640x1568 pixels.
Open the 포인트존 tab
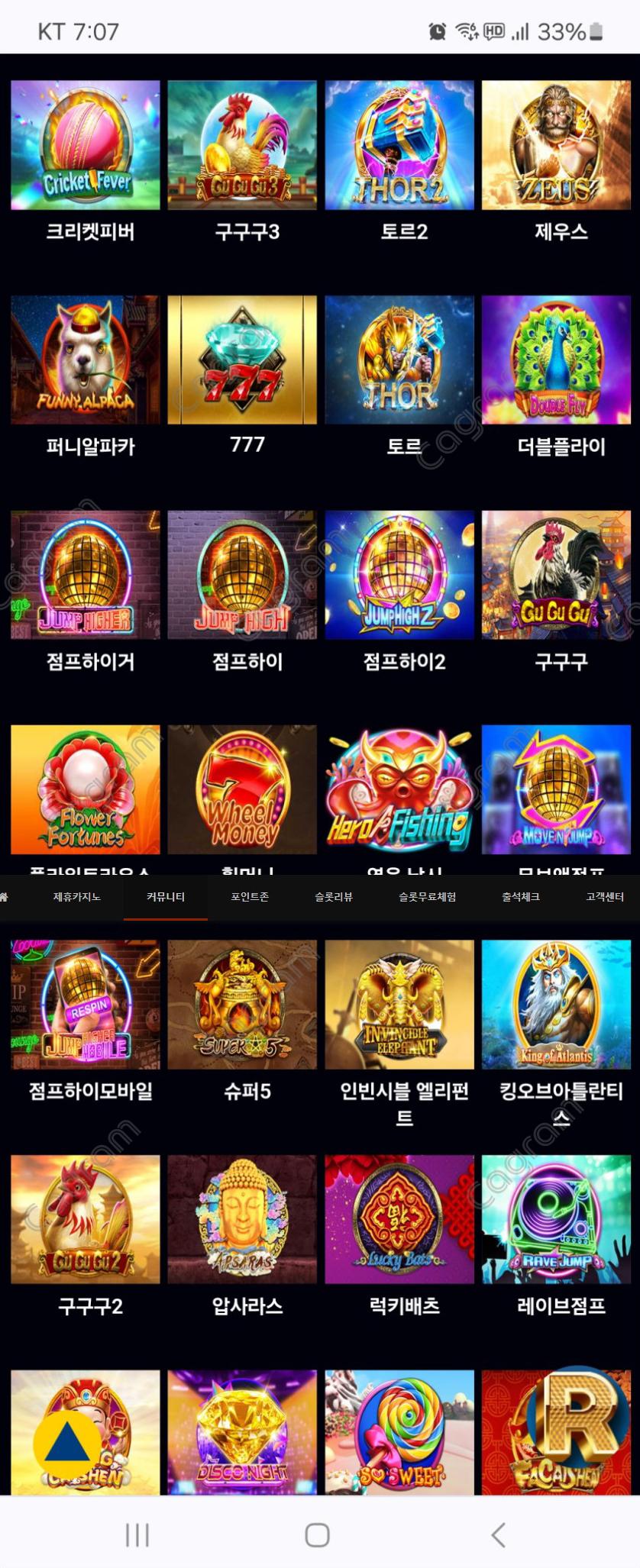(x=250, y=897)
